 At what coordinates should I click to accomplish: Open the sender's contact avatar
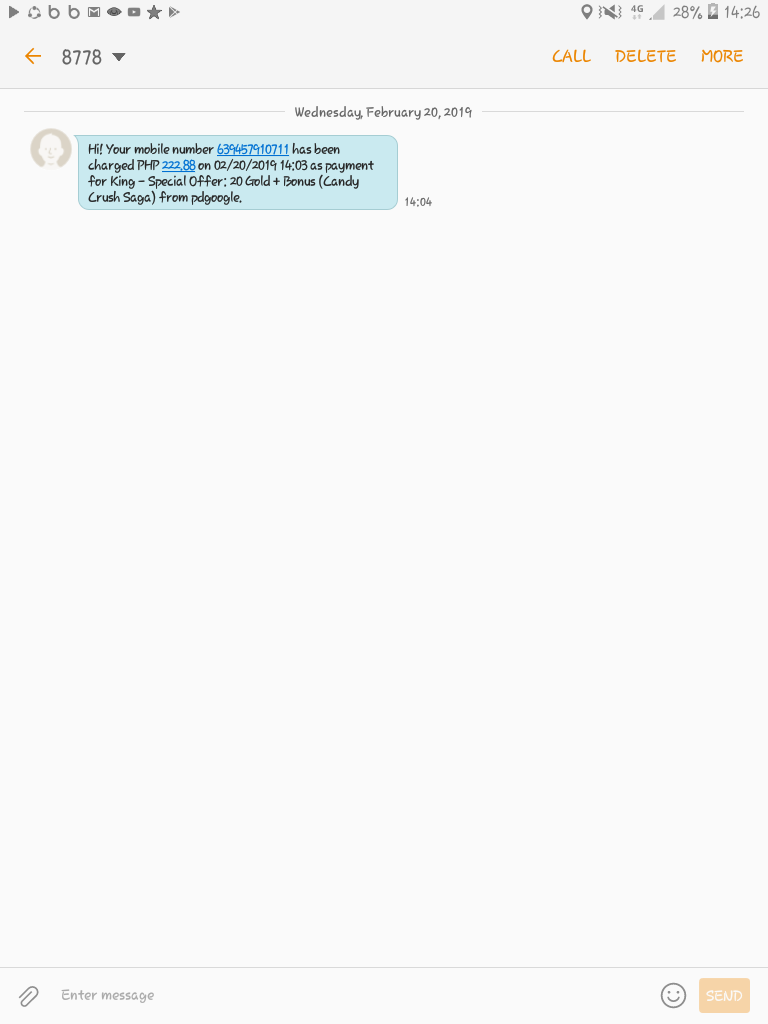click(x=51, y=149)
